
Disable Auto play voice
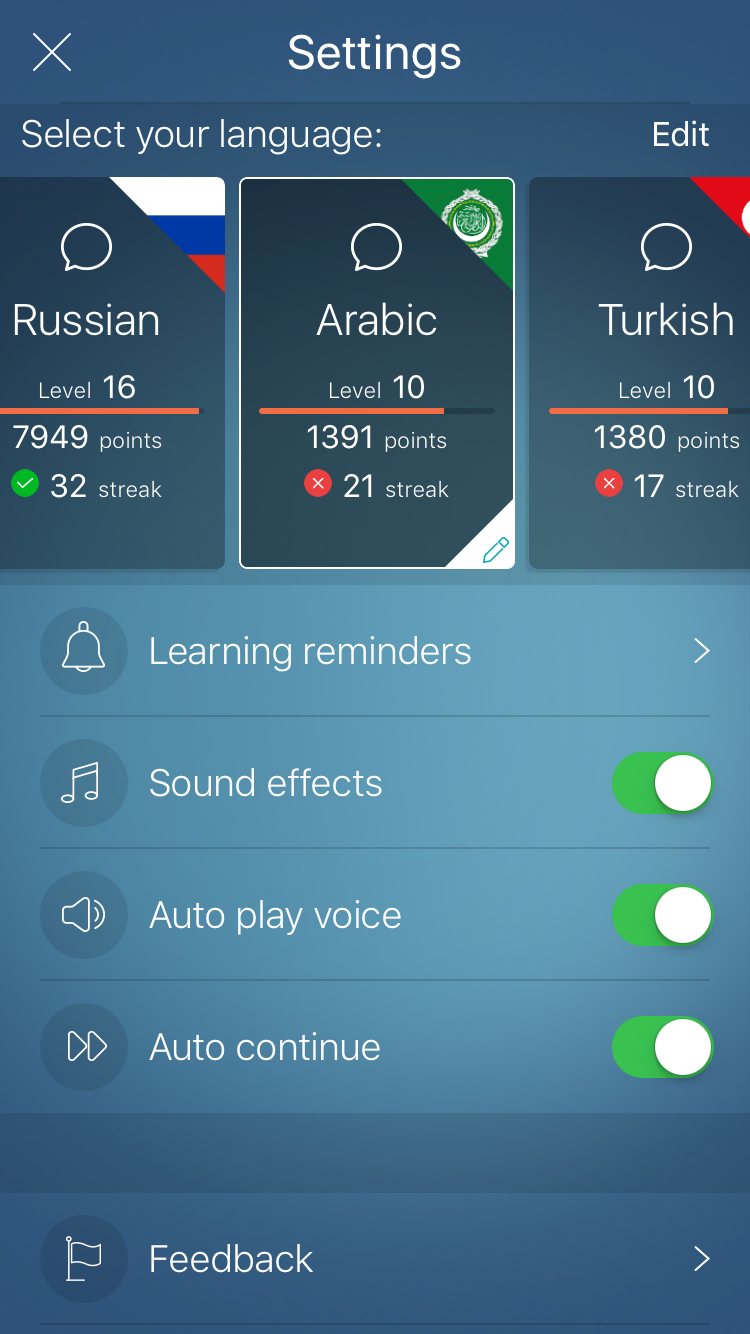click(662, 915)
